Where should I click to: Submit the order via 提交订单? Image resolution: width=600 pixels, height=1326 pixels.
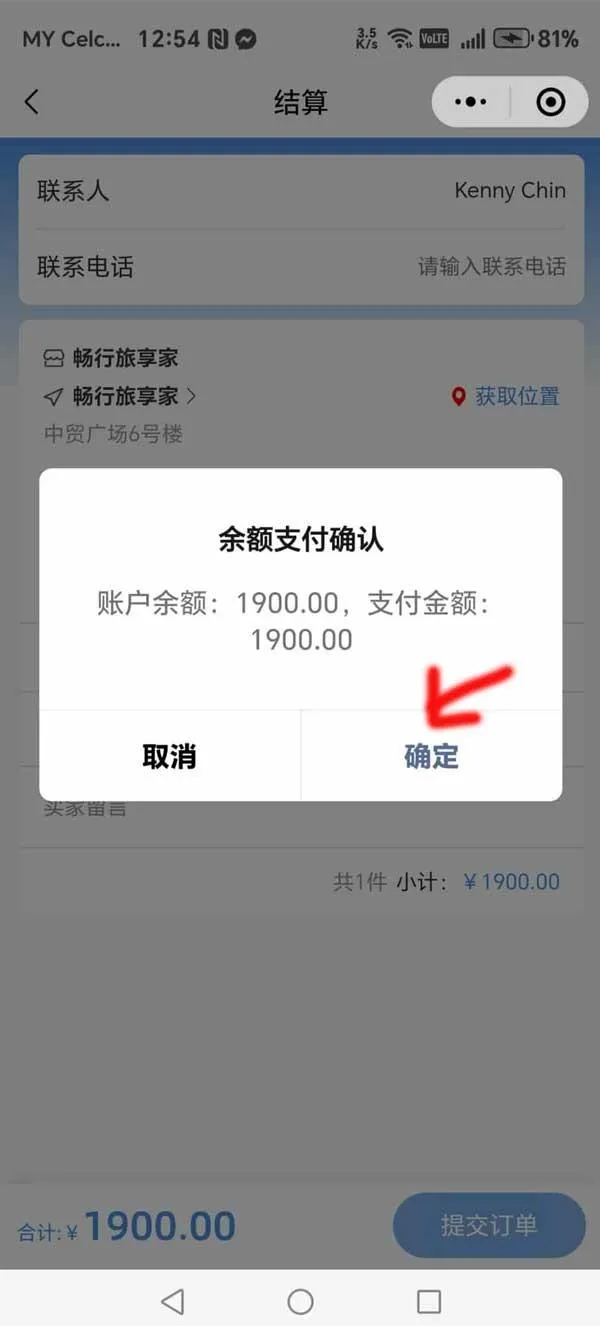pyautogui.click(x=489, y=1225)
